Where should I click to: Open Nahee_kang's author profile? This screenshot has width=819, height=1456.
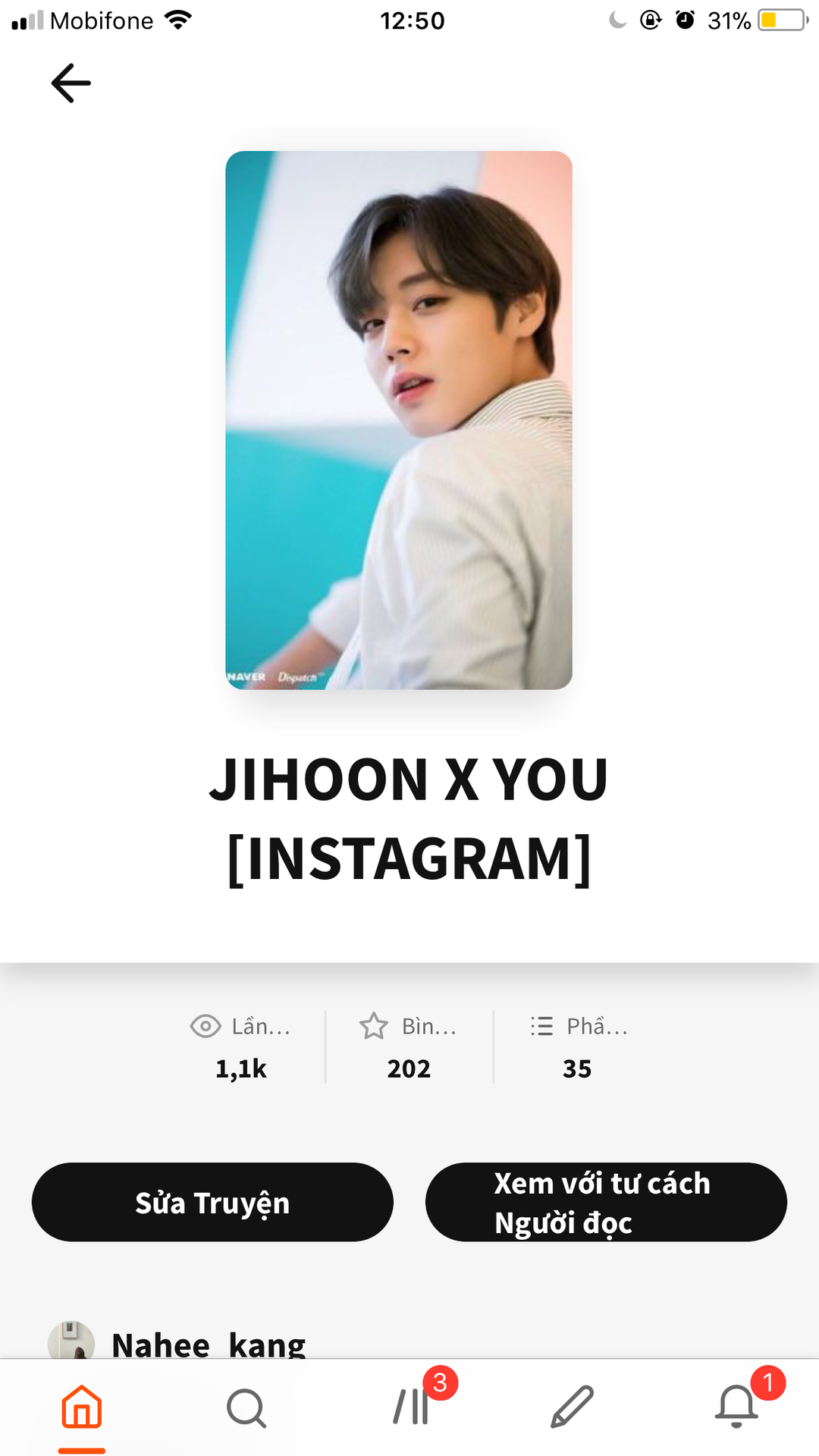pyautogui.click(x=208, y=1344)
